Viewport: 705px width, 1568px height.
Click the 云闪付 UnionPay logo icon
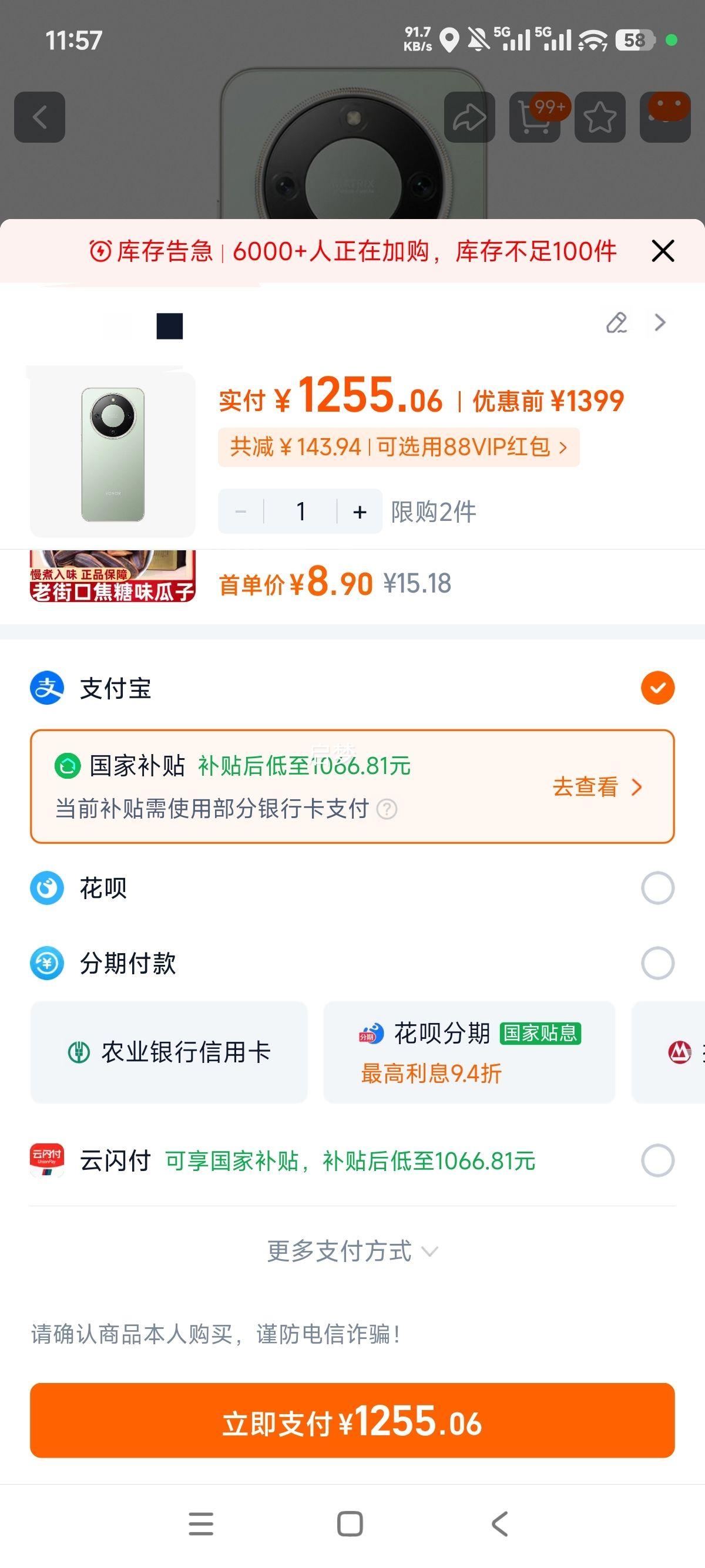click(x=46, y=1160)
